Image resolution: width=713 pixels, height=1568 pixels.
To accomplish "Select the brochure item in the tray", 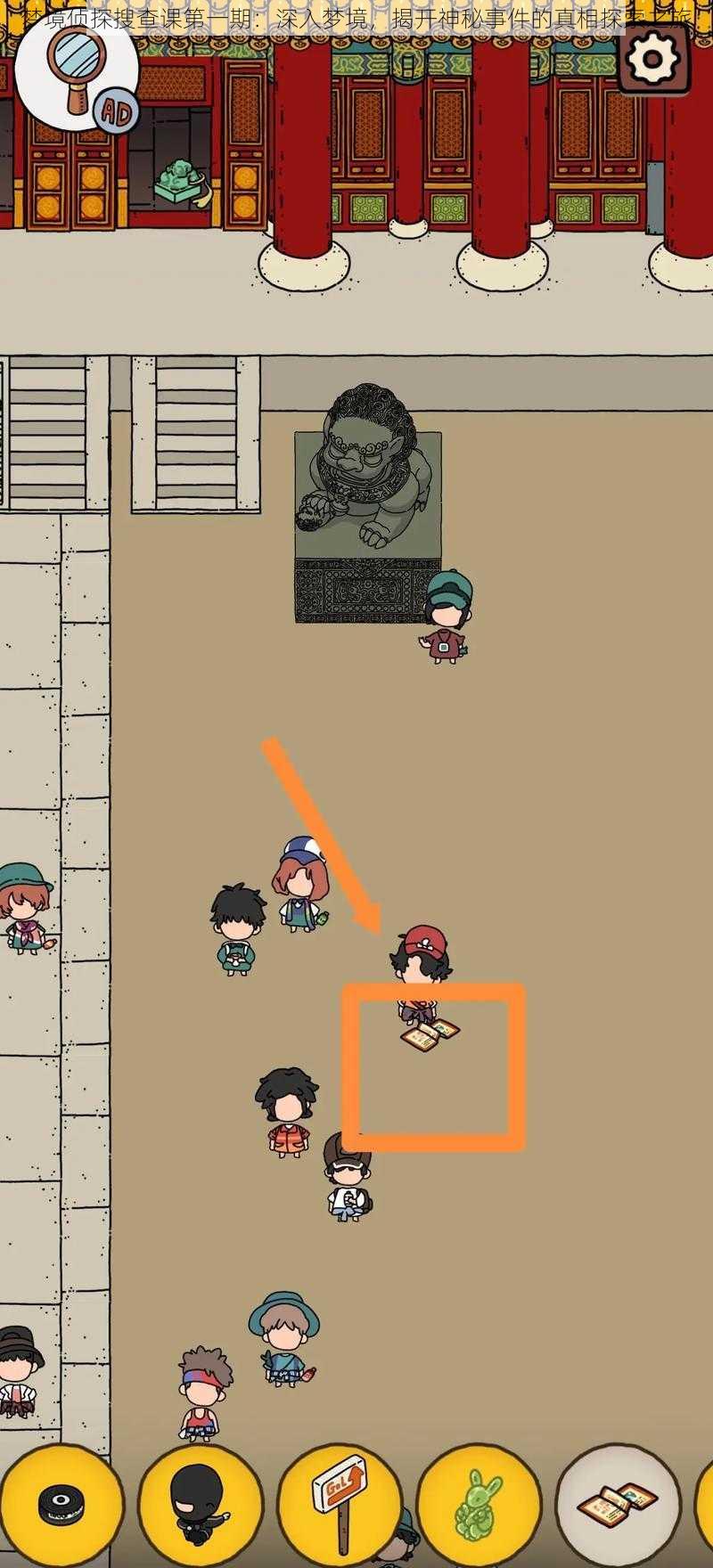I will [618, 1505].
